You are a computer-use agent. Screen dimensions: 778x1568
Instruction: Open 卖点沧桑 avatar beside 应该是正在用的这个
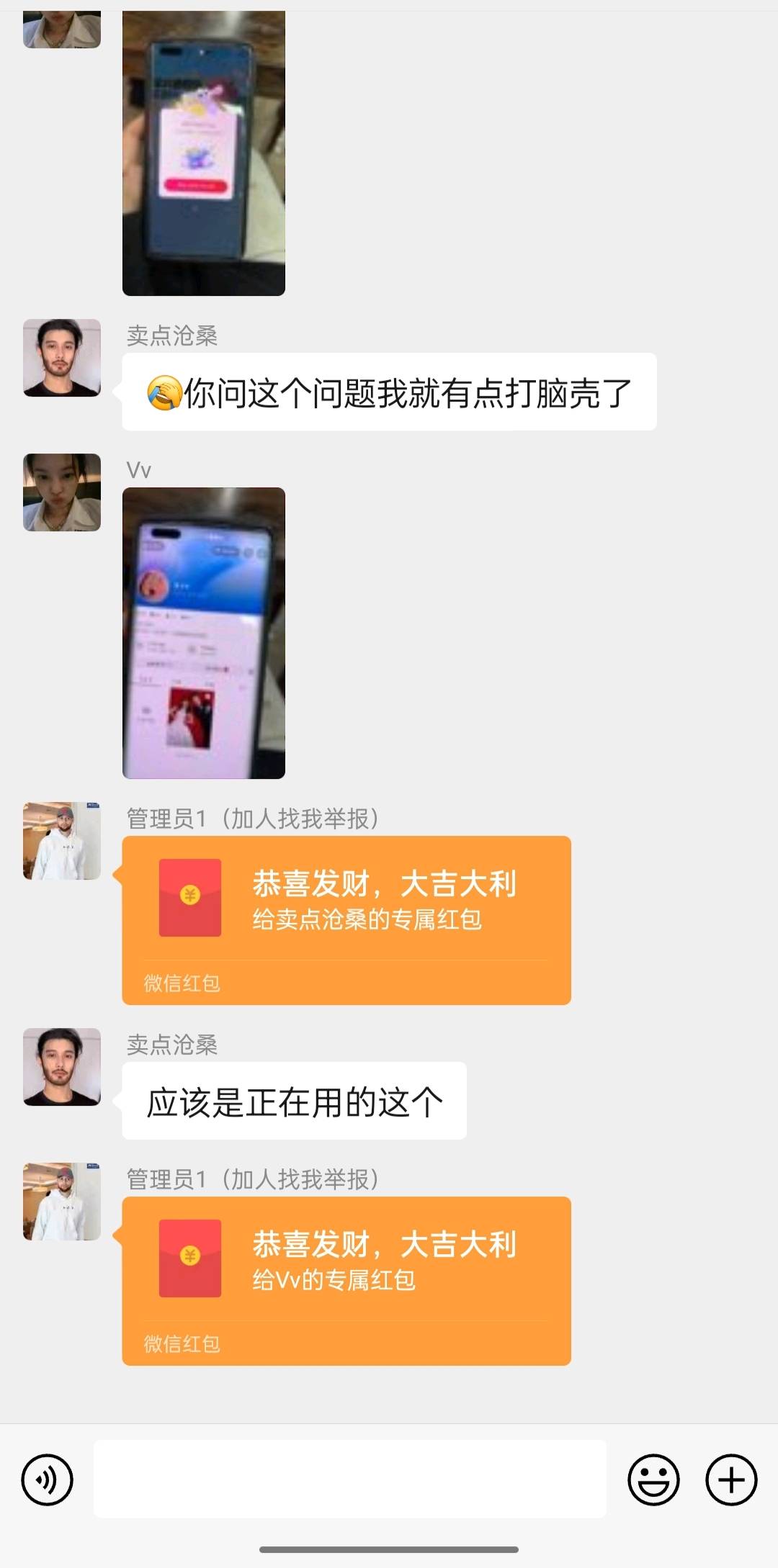point(62,1067)
